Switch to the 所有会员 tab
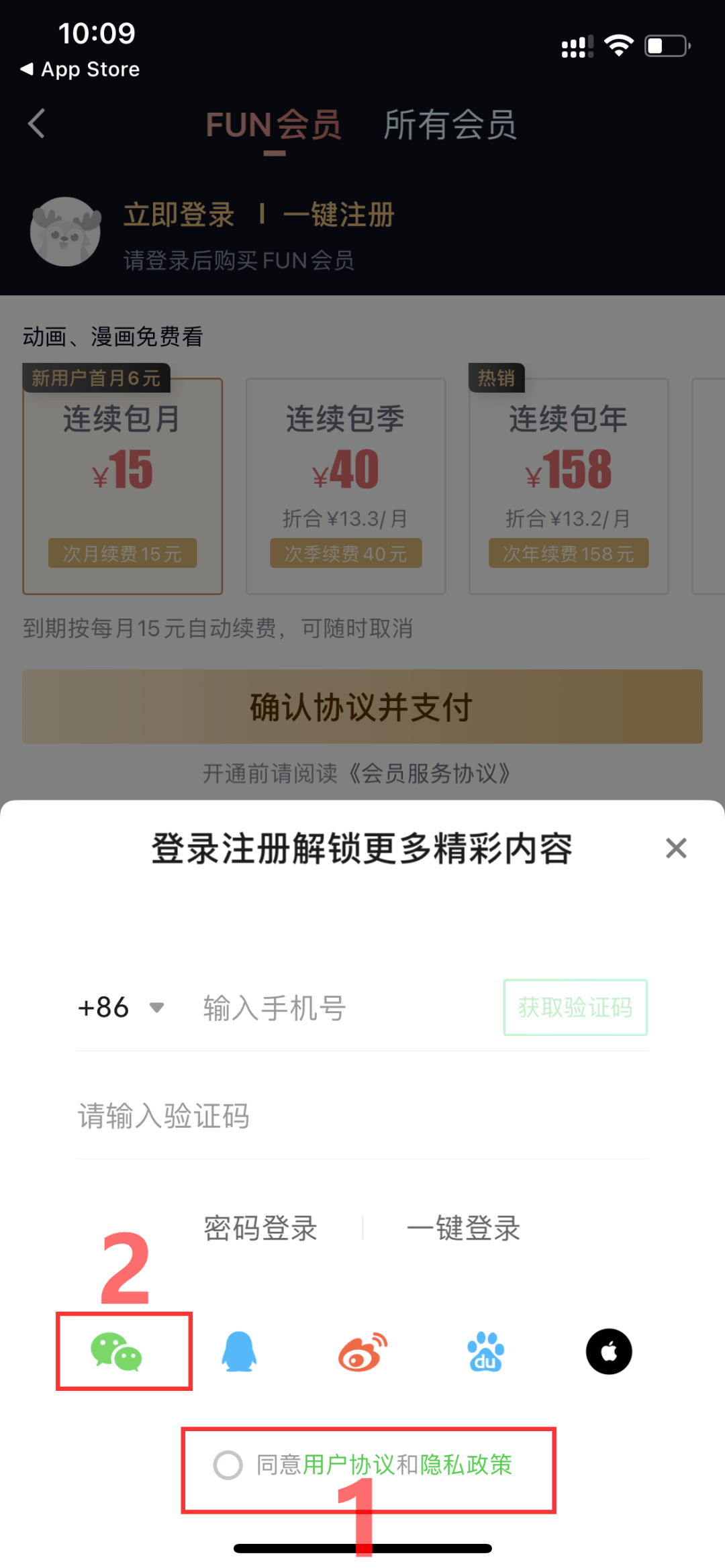Screen dimensions: 725x1568 [450, 126]
